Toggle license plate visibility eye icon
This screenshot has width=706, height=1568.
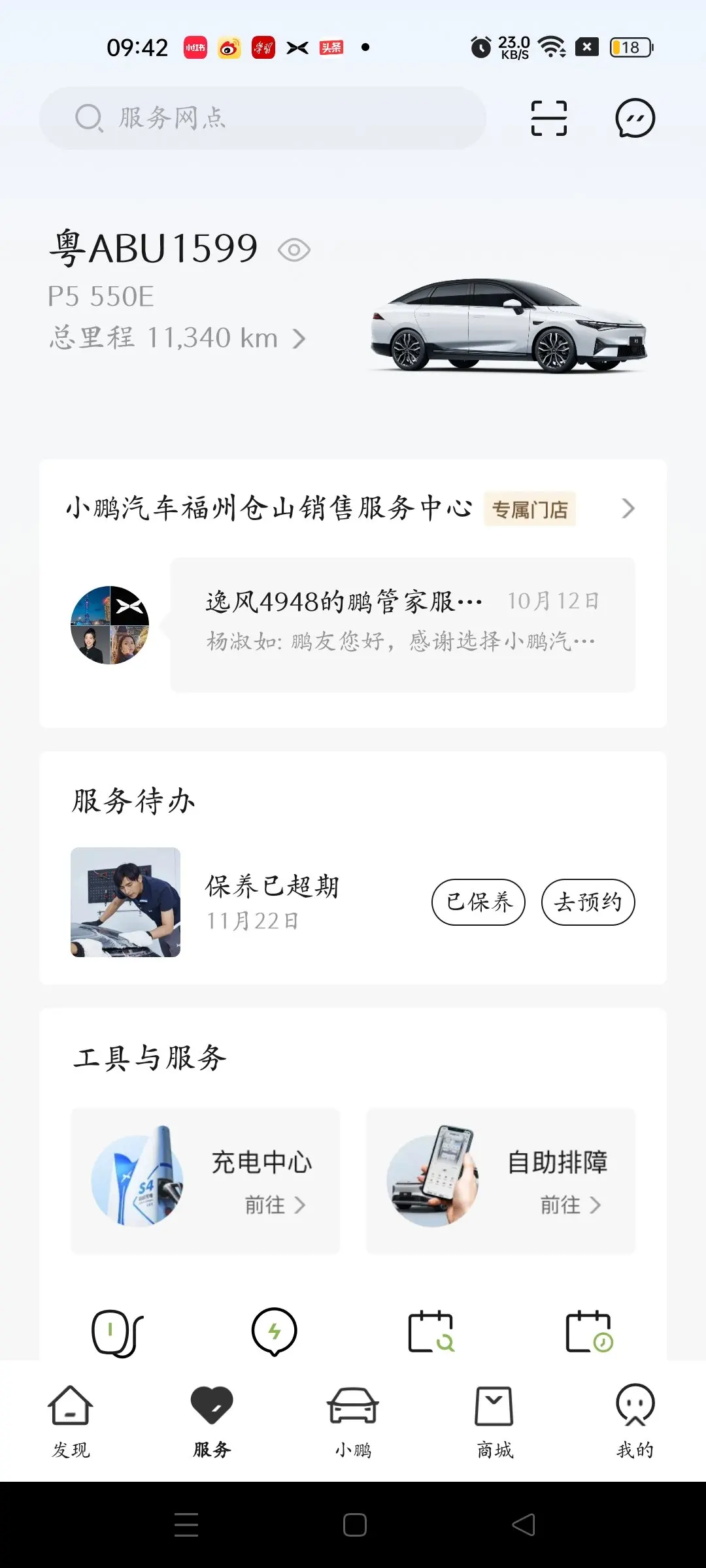coord(294,250)
